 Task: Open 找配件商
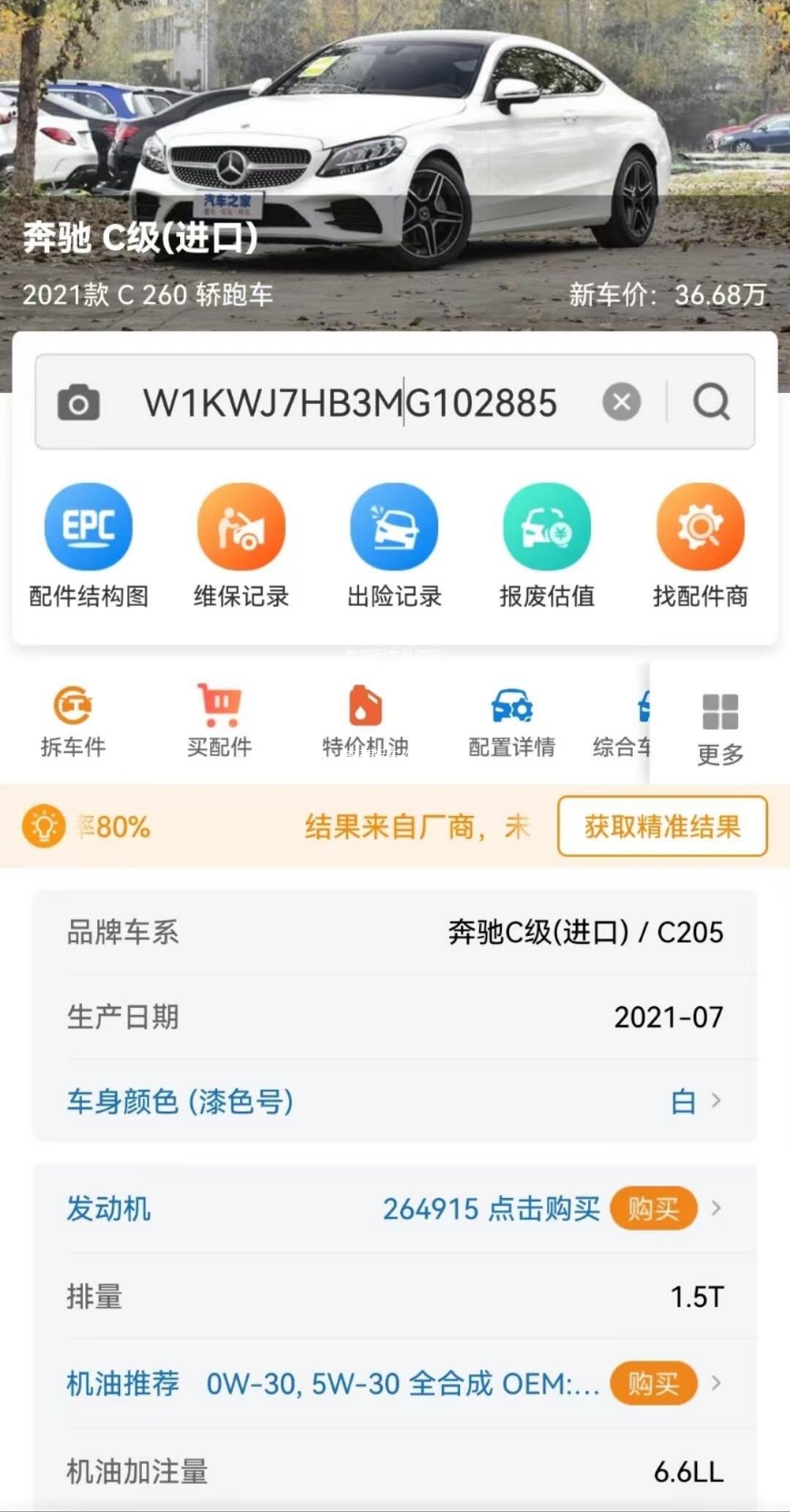[x=700, y=546]
